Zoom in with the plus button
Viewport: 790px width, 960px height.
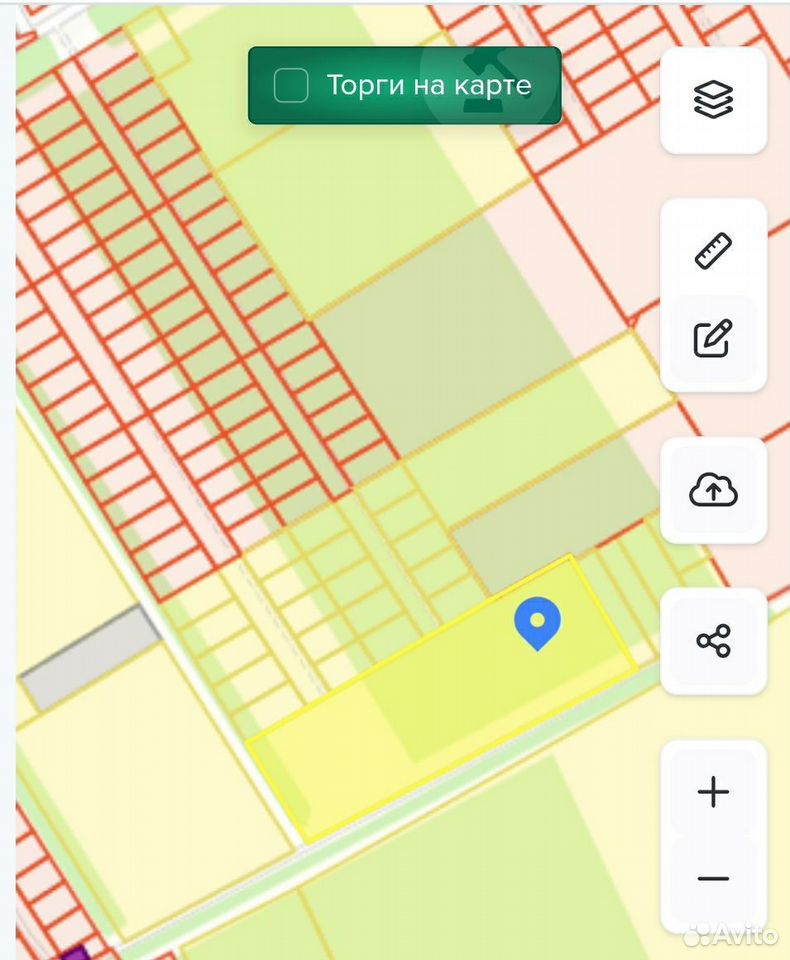[713, 792]
